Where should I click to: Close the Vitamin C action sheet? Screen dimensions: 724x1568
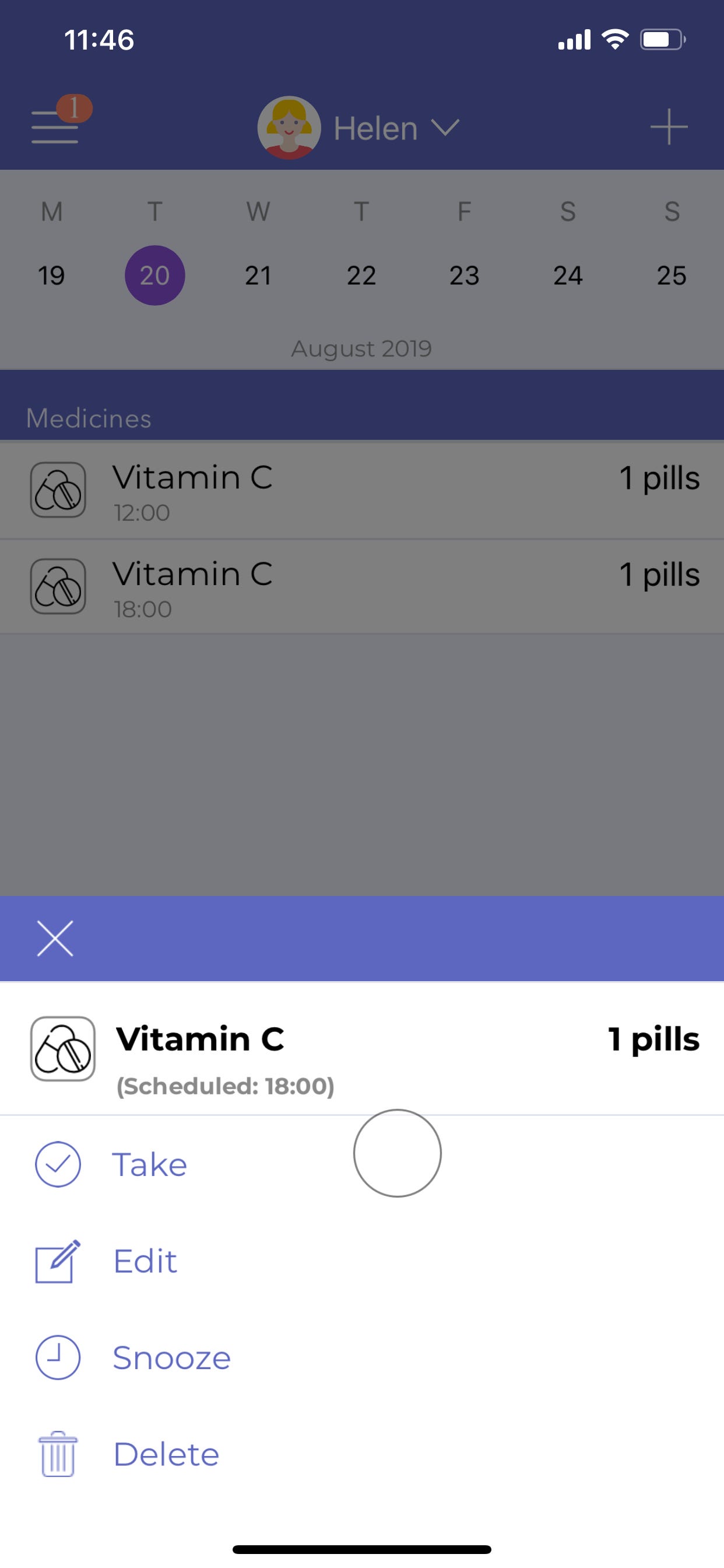pyautogui.click(x=55, y=939)
